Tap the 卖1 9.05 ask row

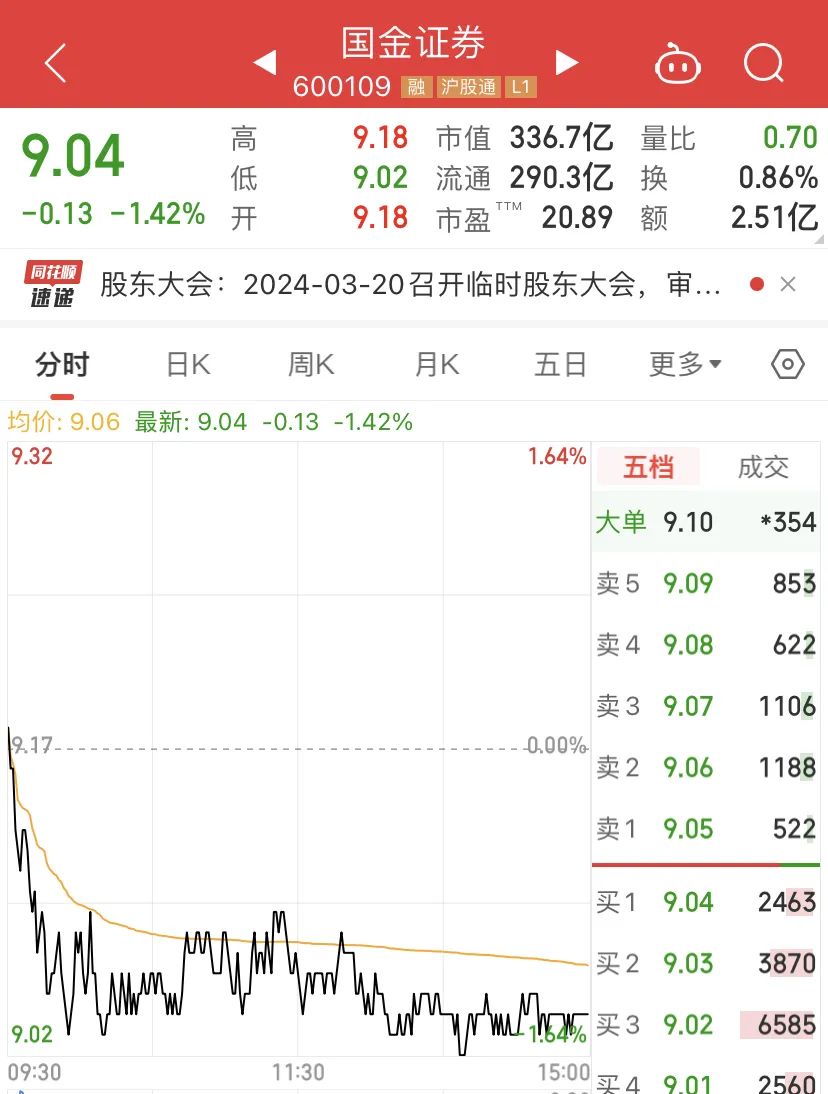705,829
